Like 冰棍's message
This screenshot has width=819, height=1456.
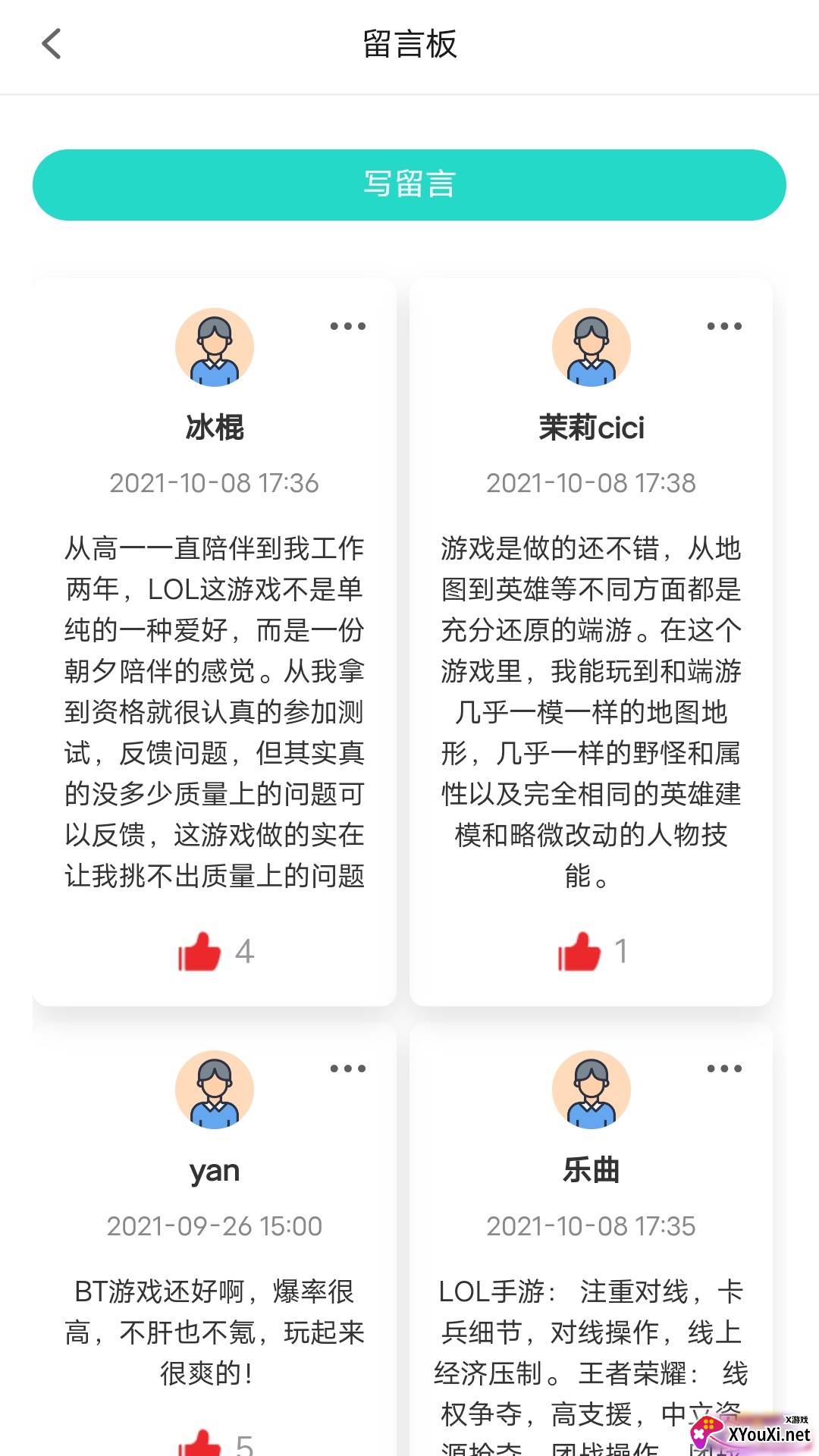point(199,951)
